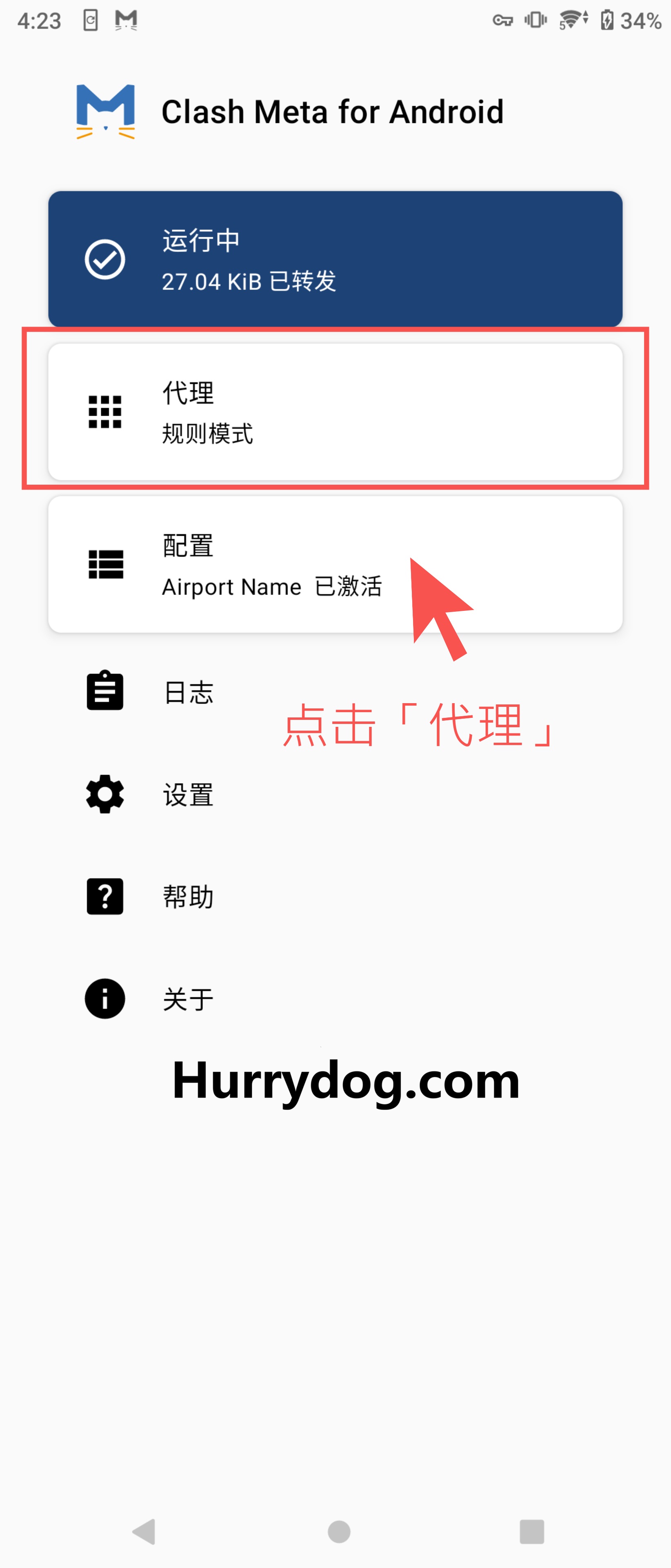Screen dimensions: 671x1568
Task: Open 设置 settings
Action: [189, 795]
